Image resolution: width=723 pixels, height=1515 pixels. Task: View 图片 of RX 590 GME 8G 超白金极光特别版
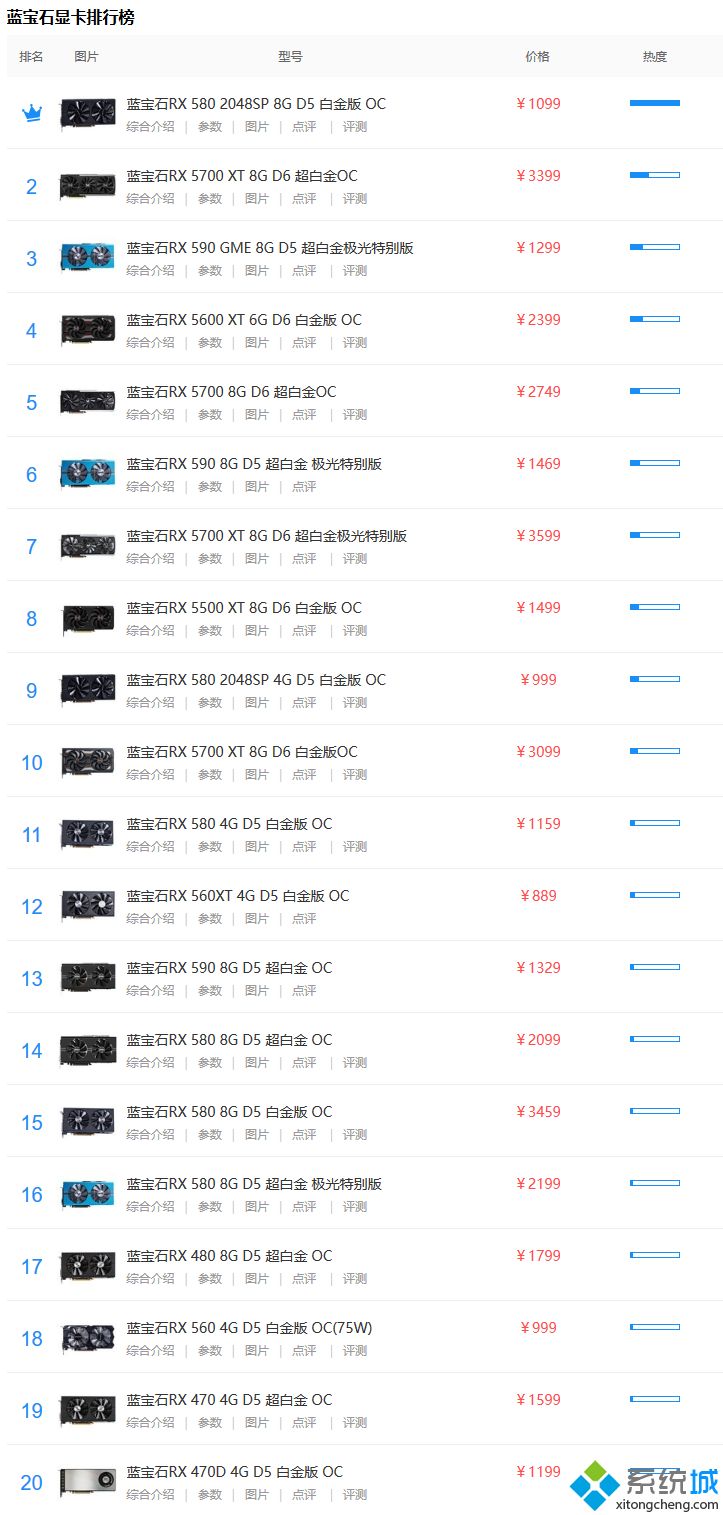(257, 271)
